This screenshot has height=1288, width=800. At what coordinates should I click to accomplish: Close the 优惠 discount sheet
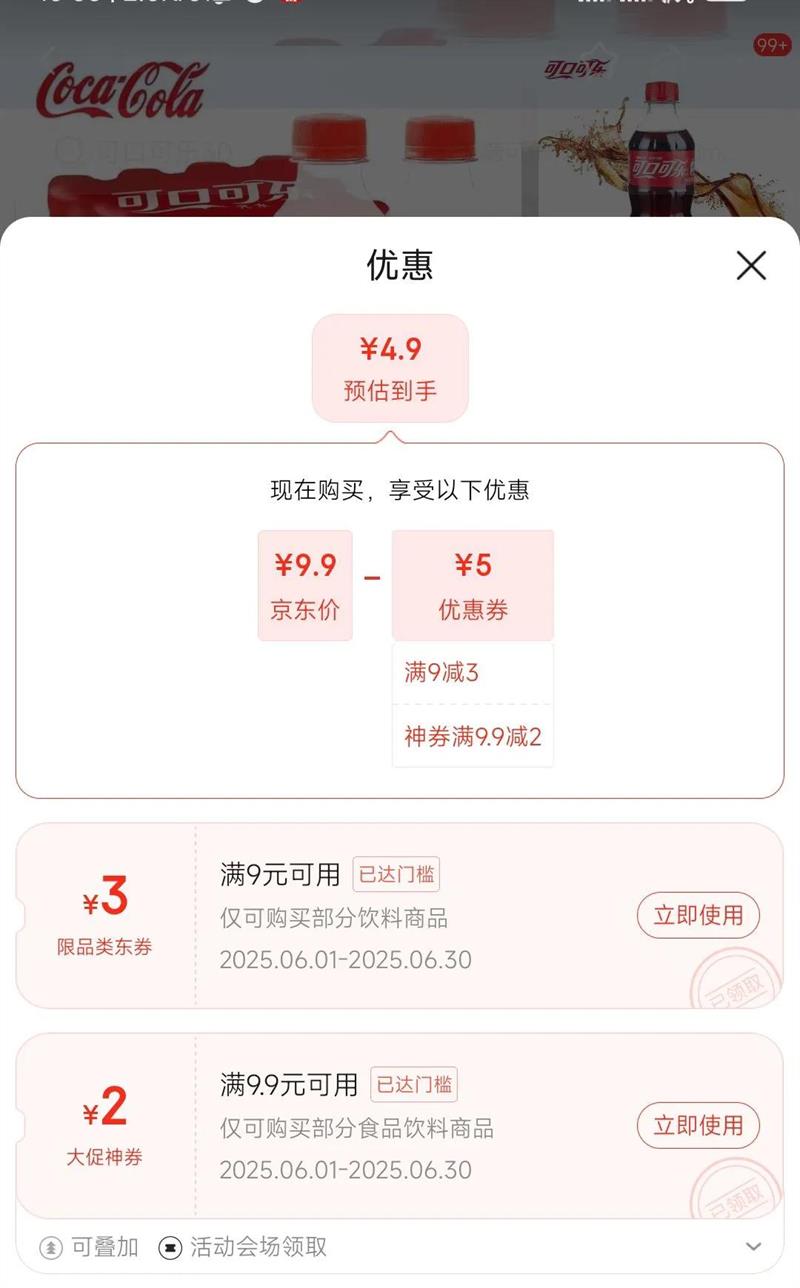point(751,265)
